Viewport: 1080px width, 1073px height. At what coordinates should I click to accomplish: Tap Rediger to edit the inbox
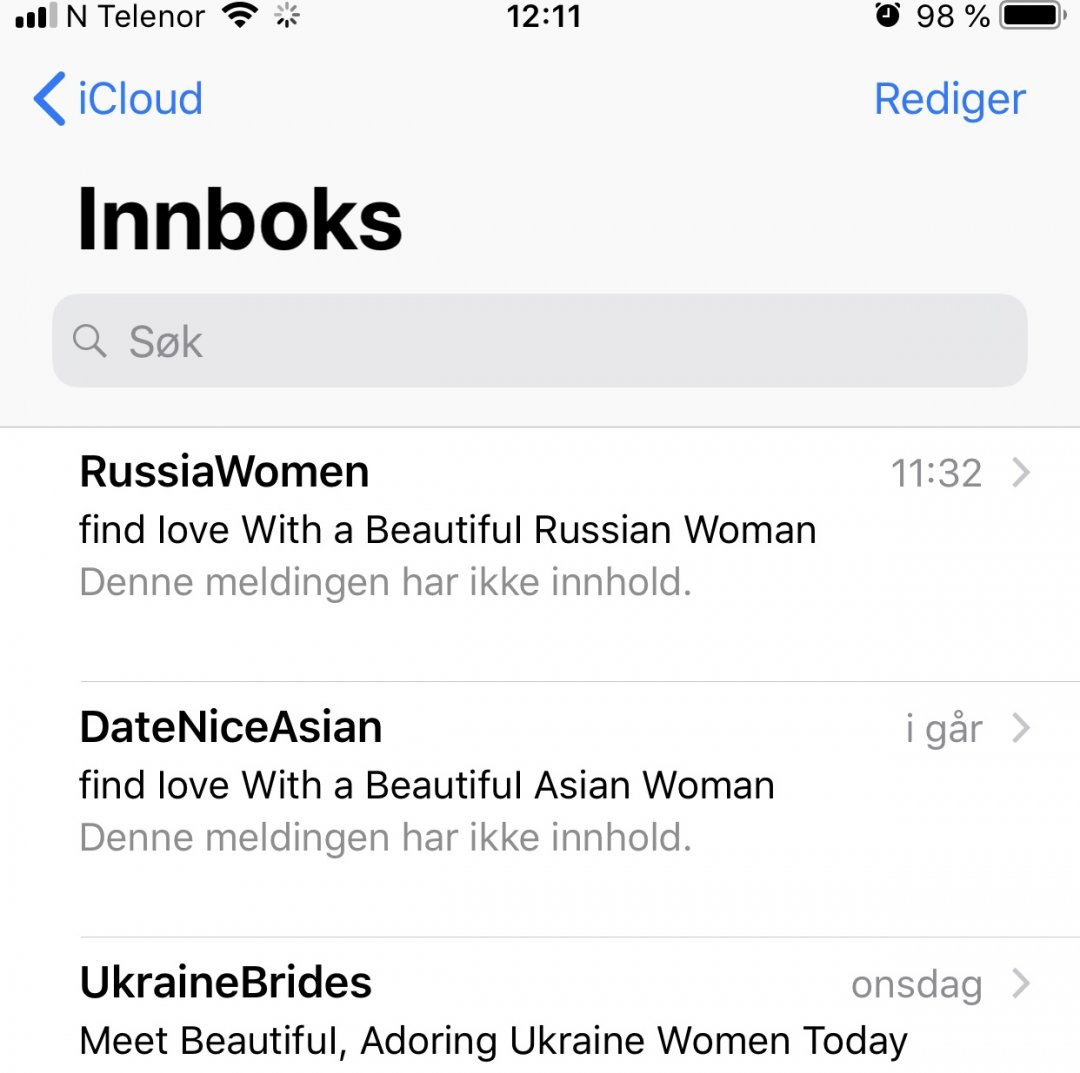949,99
